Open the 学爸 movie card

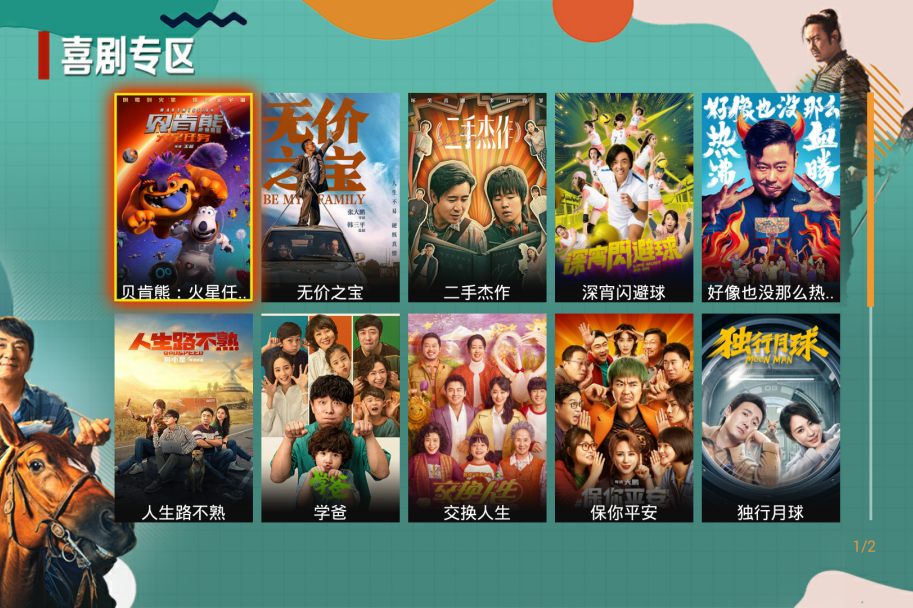click(330, 417)
